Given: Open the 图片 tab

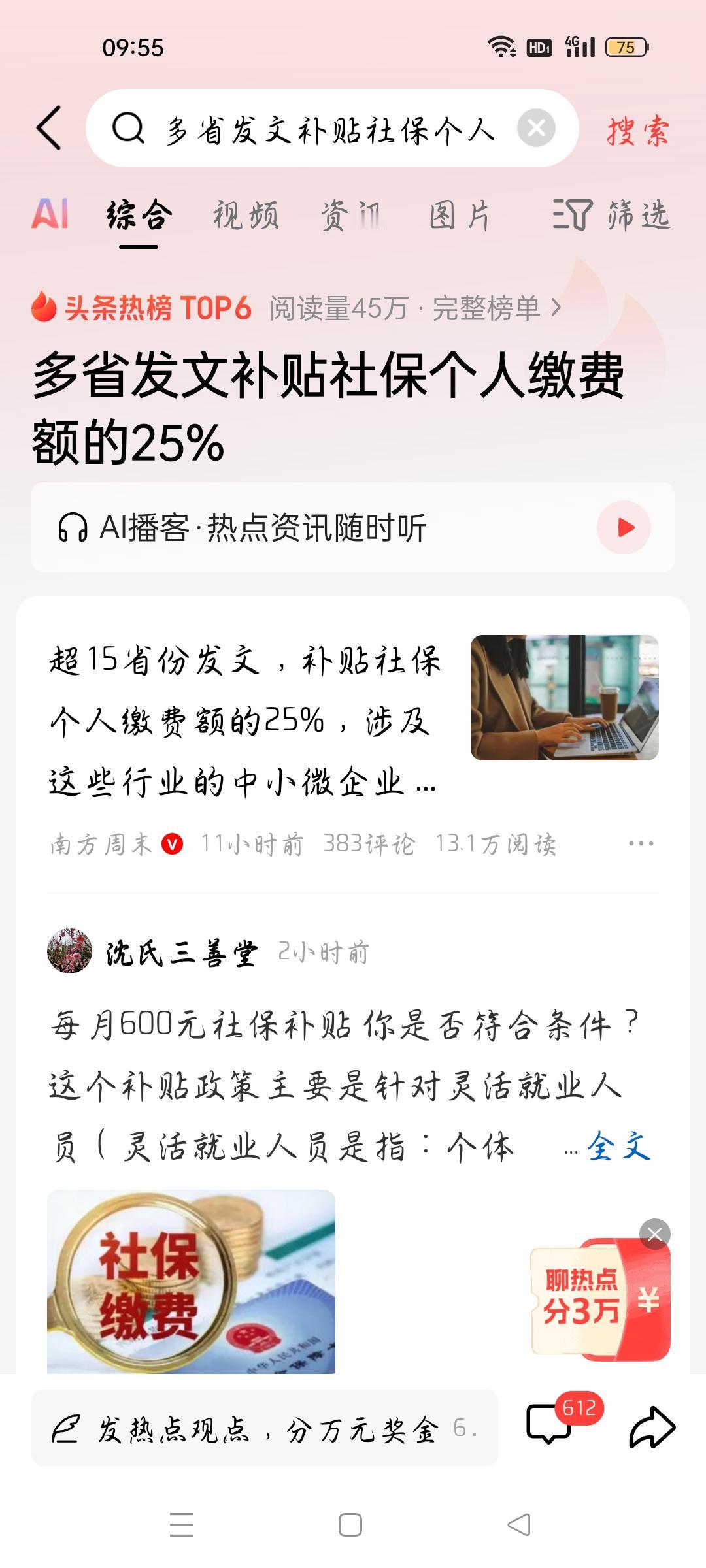Looking at the screenshot, I should click(460, 216).
